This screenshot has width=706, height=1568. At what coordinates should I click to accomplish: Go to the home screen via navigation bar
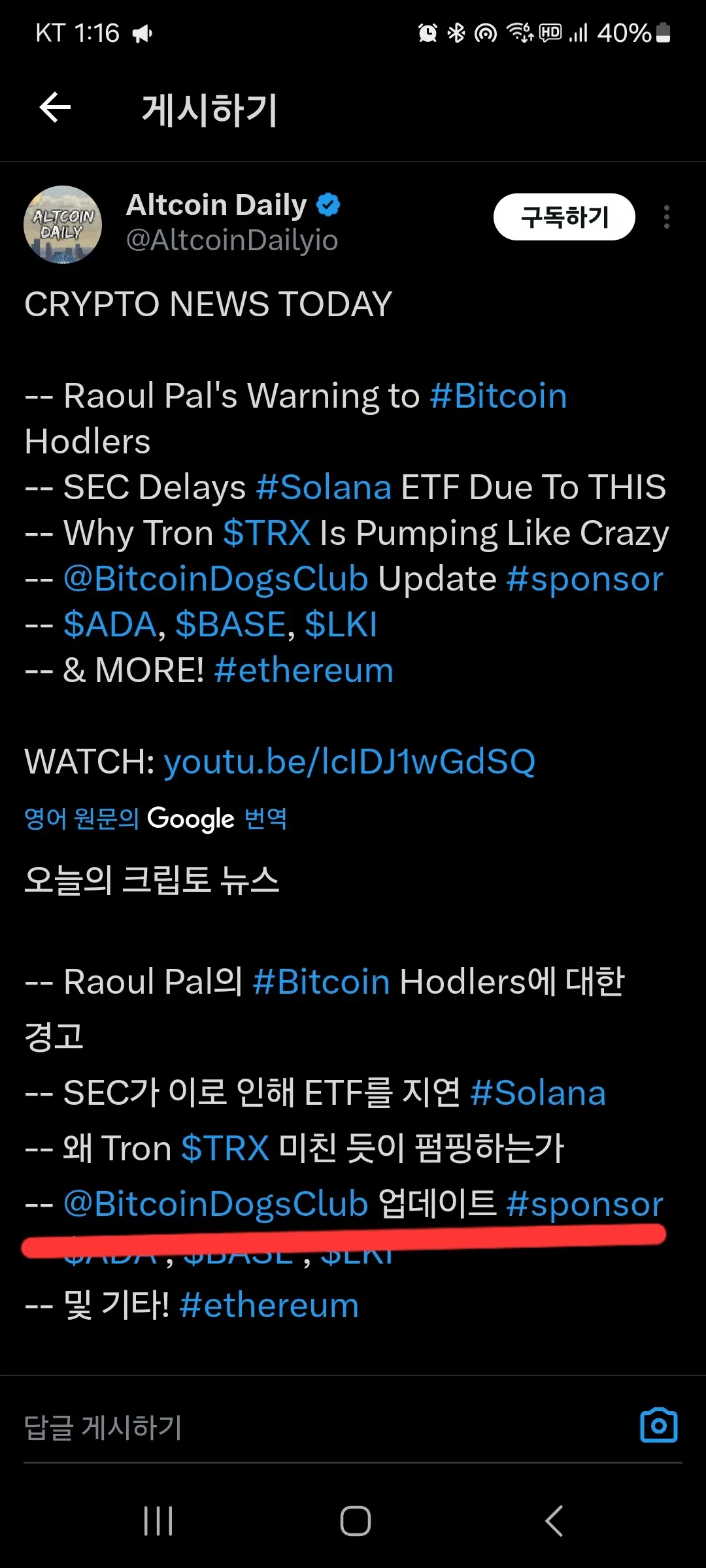[355, 1521]
